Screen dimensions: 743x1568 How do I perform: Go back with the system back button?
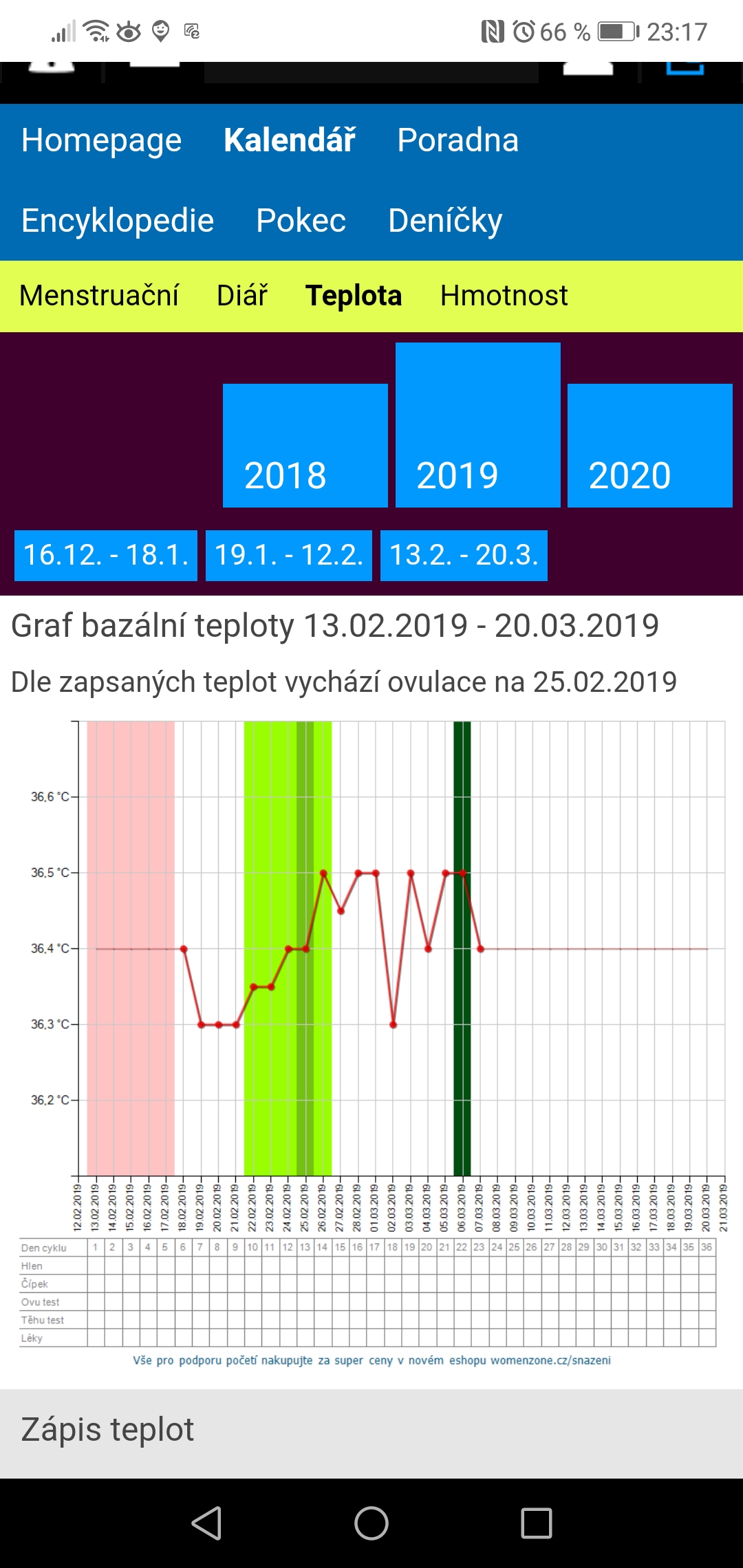tap(206, 1523)
